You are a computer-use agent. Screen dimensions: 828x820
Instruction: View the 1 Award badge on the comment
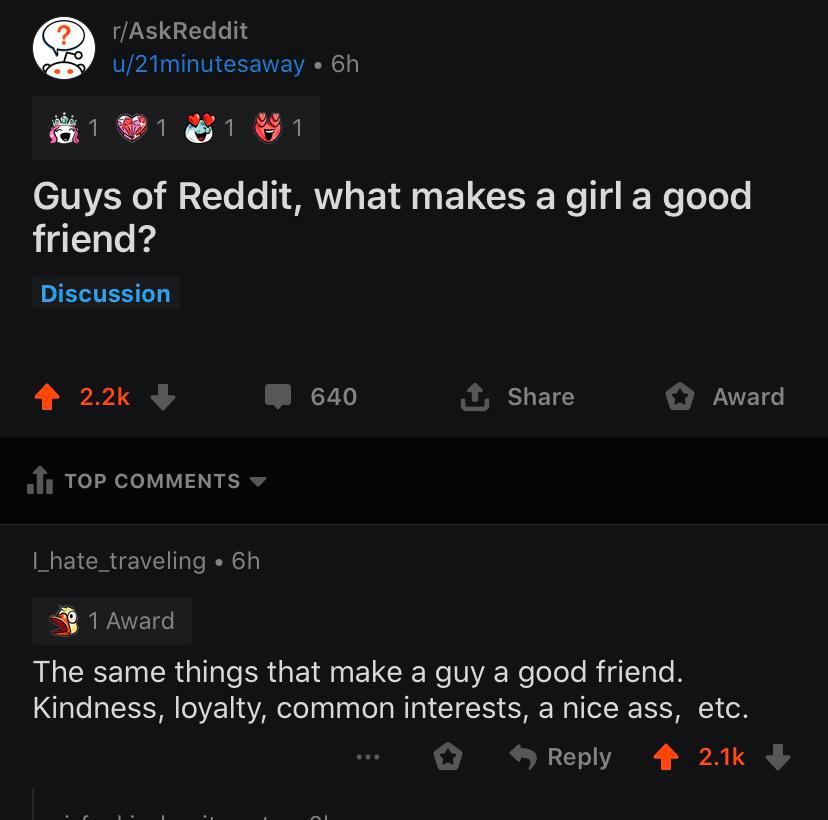pos(112,621)
